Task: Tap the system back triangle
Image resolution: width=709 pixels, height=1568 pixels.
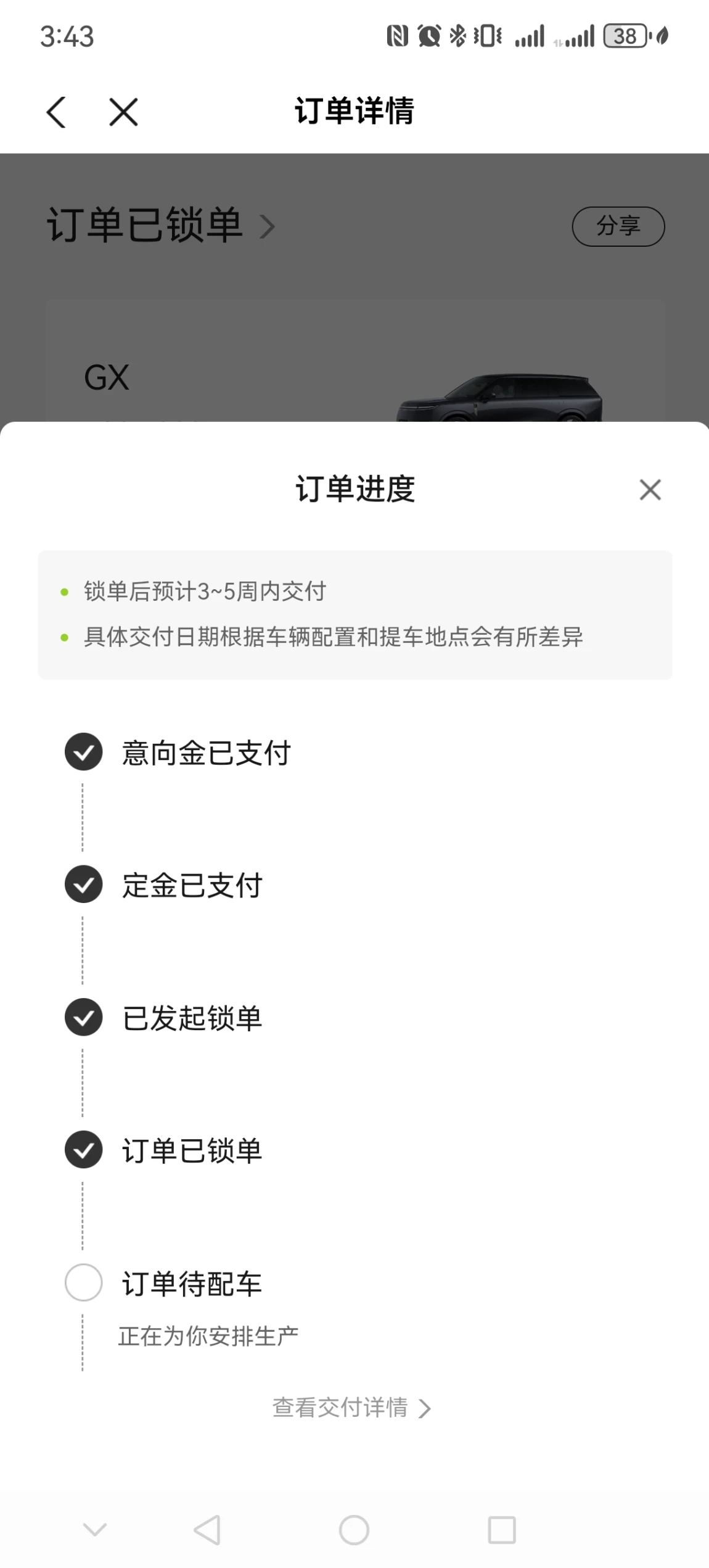Action: (207, 1530)
